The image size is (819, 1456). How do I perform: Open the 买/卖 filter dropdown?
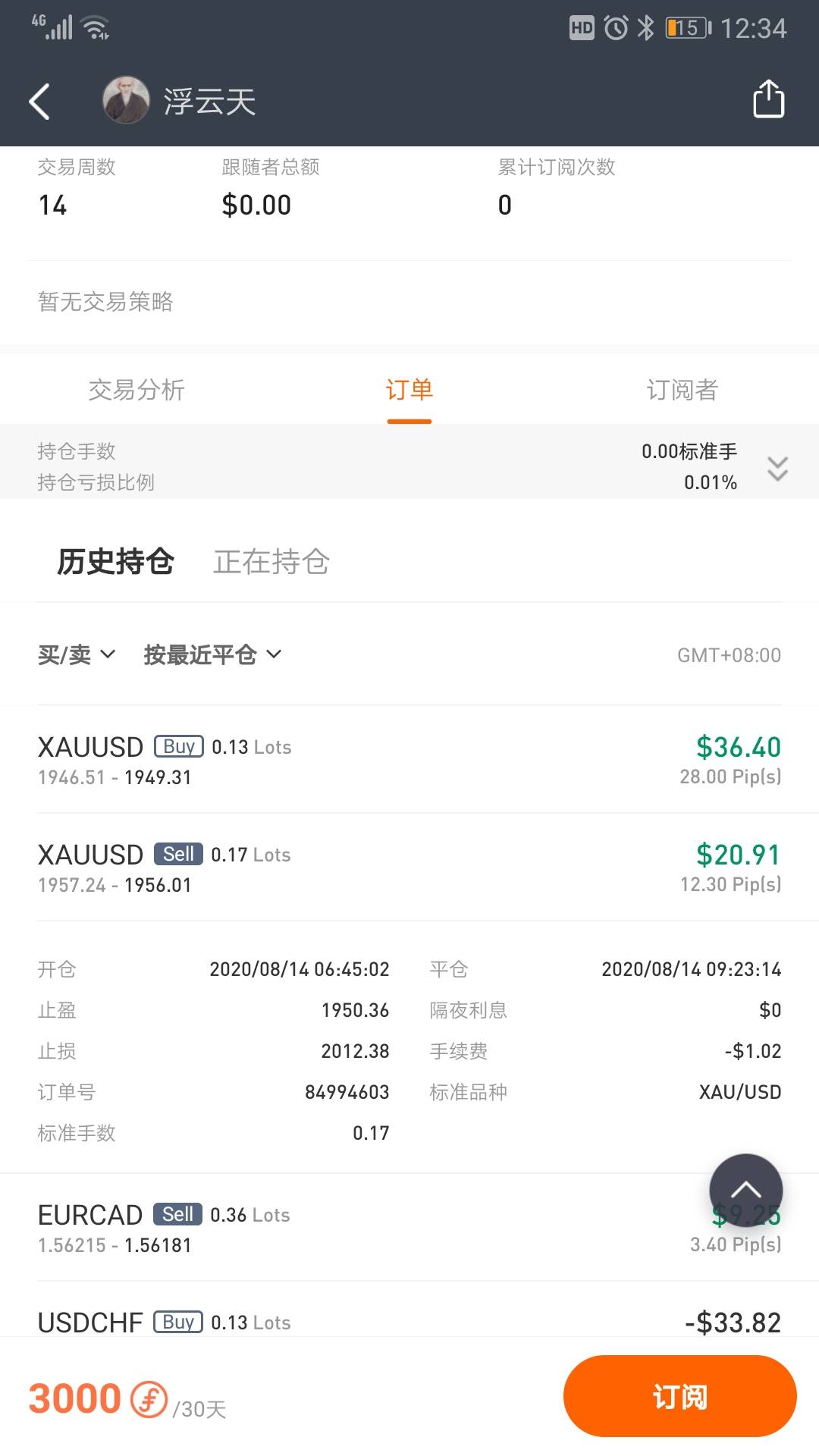[77, 654]
